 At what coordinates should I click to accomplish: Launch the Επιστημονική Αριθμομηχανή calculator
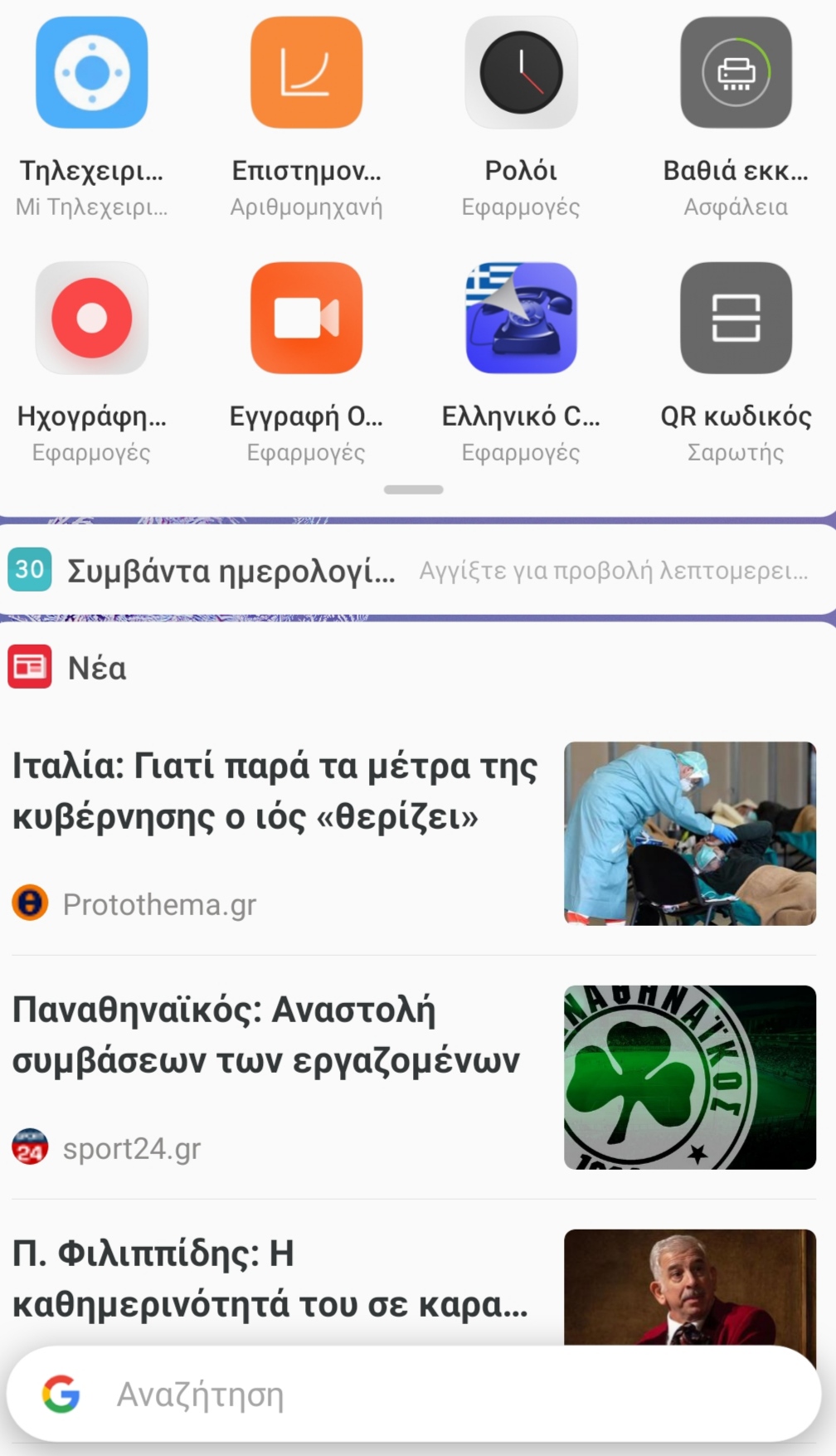coord(306,73)
